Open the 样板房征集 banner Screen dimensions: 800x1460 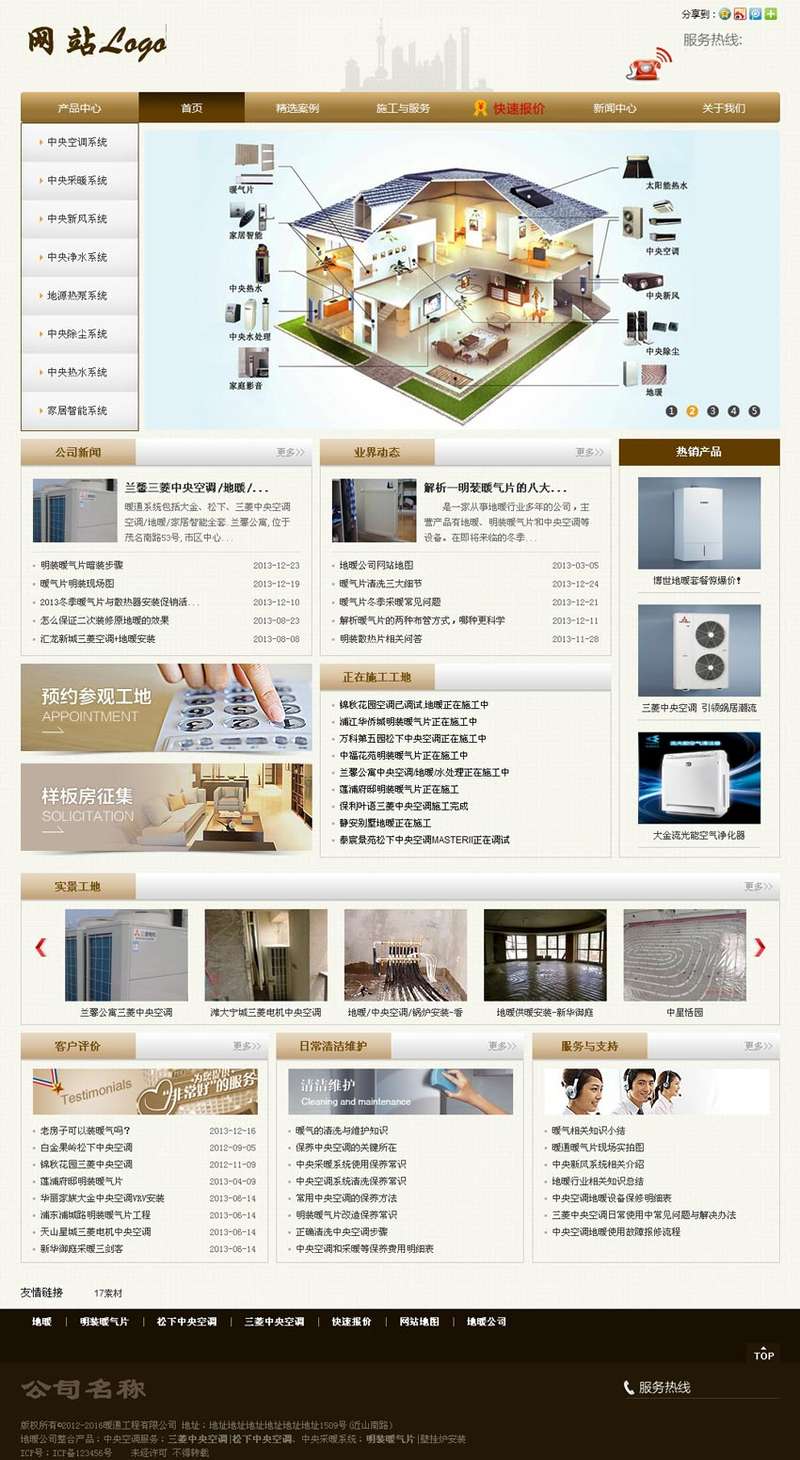[x=166, y=807]
